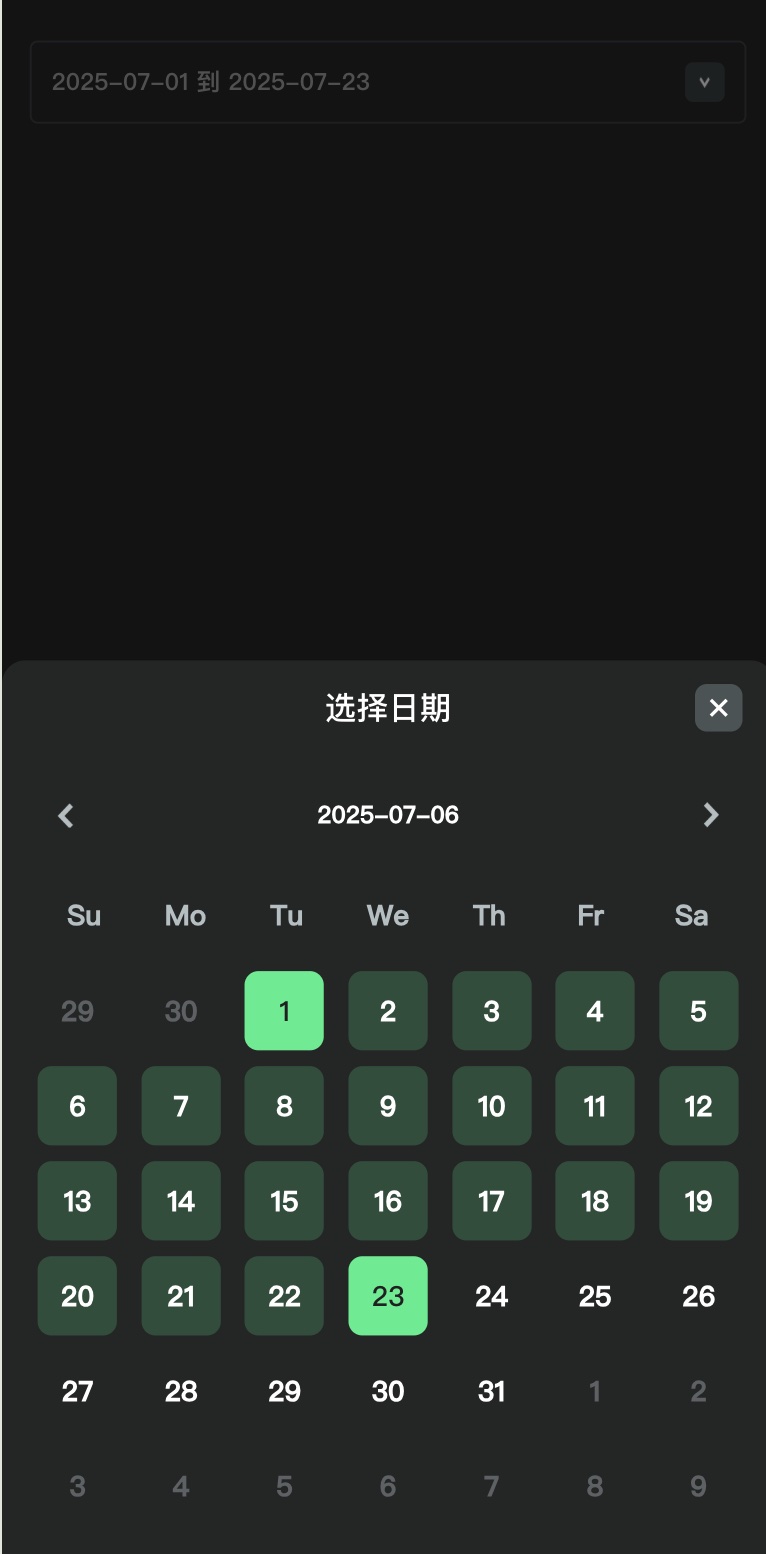
Task: Choose July 29
Action: pos(284,1391)
